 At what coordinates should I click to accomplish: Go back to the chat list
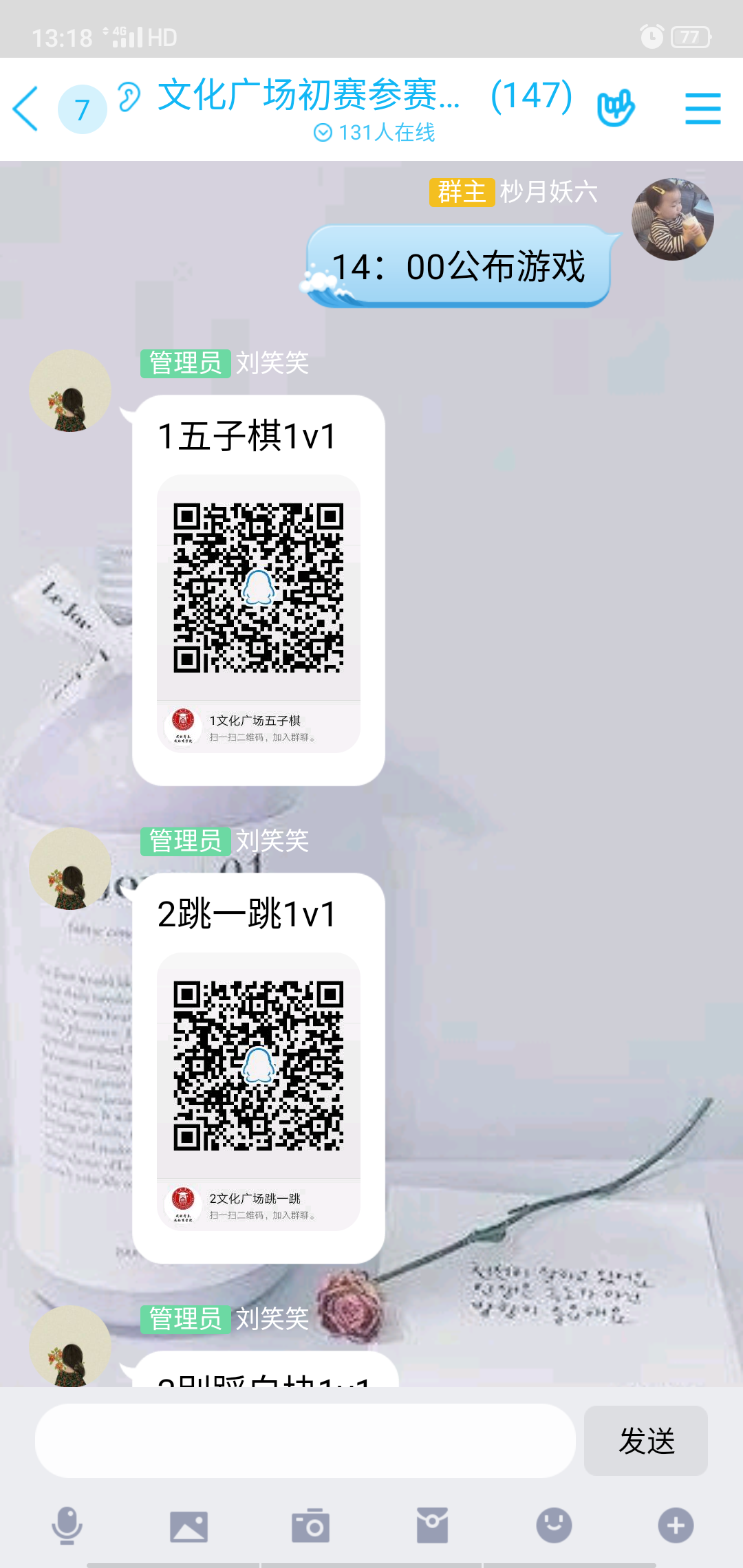[26, 109]
